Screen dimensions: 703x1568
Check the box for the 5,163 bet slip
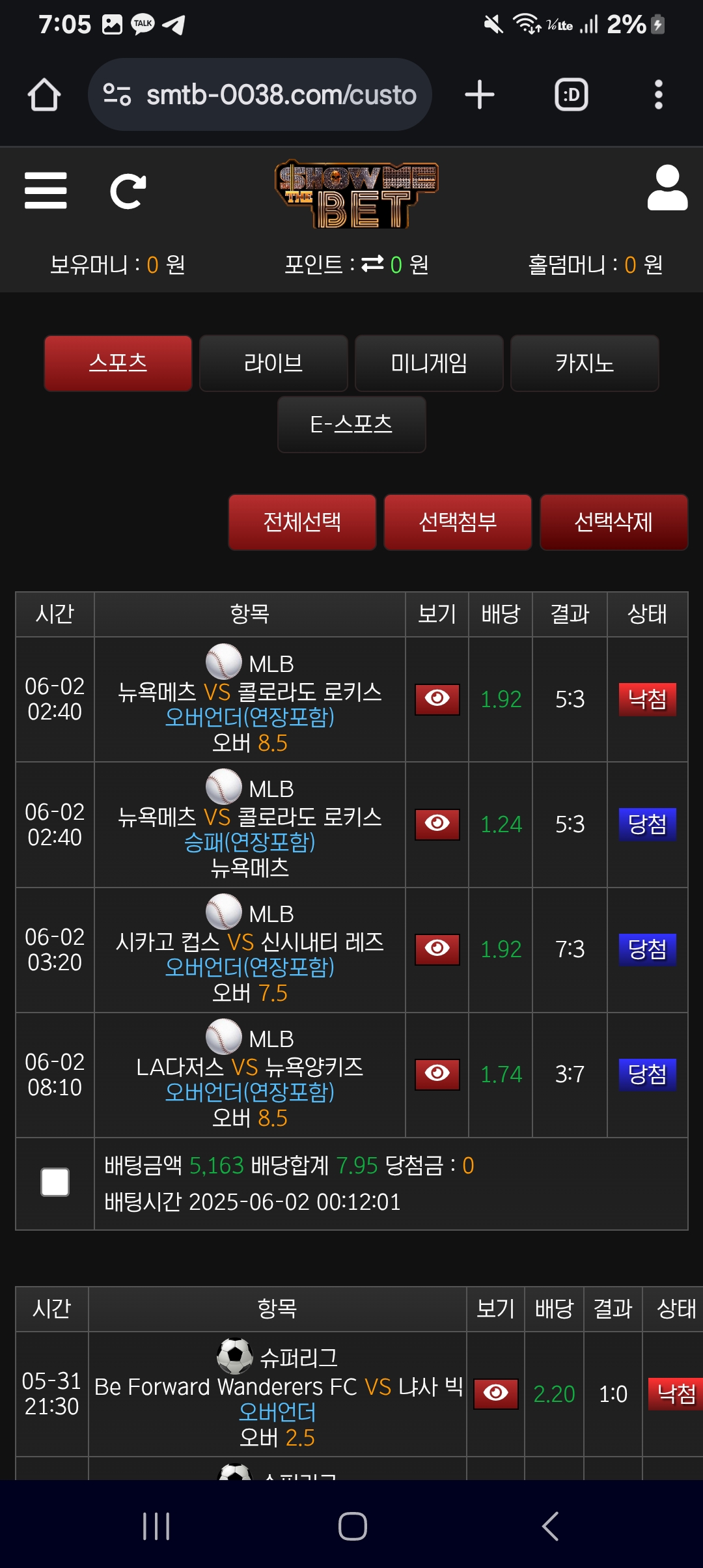point(55,1183)
